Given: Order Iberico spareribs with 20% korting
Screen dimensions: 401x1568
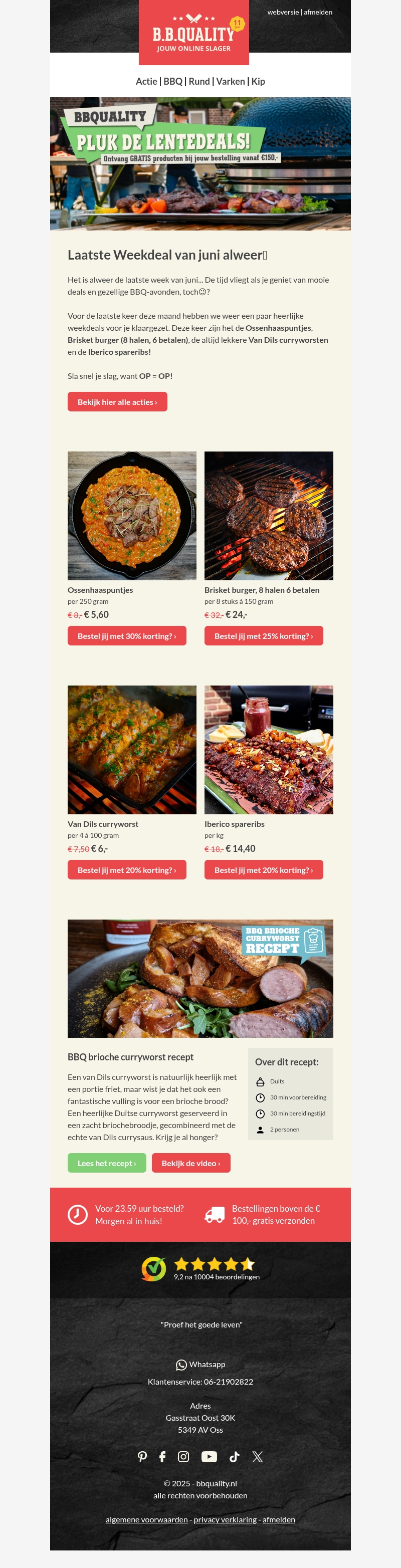Looking at the screenshot, I should (x=264, y=870).
